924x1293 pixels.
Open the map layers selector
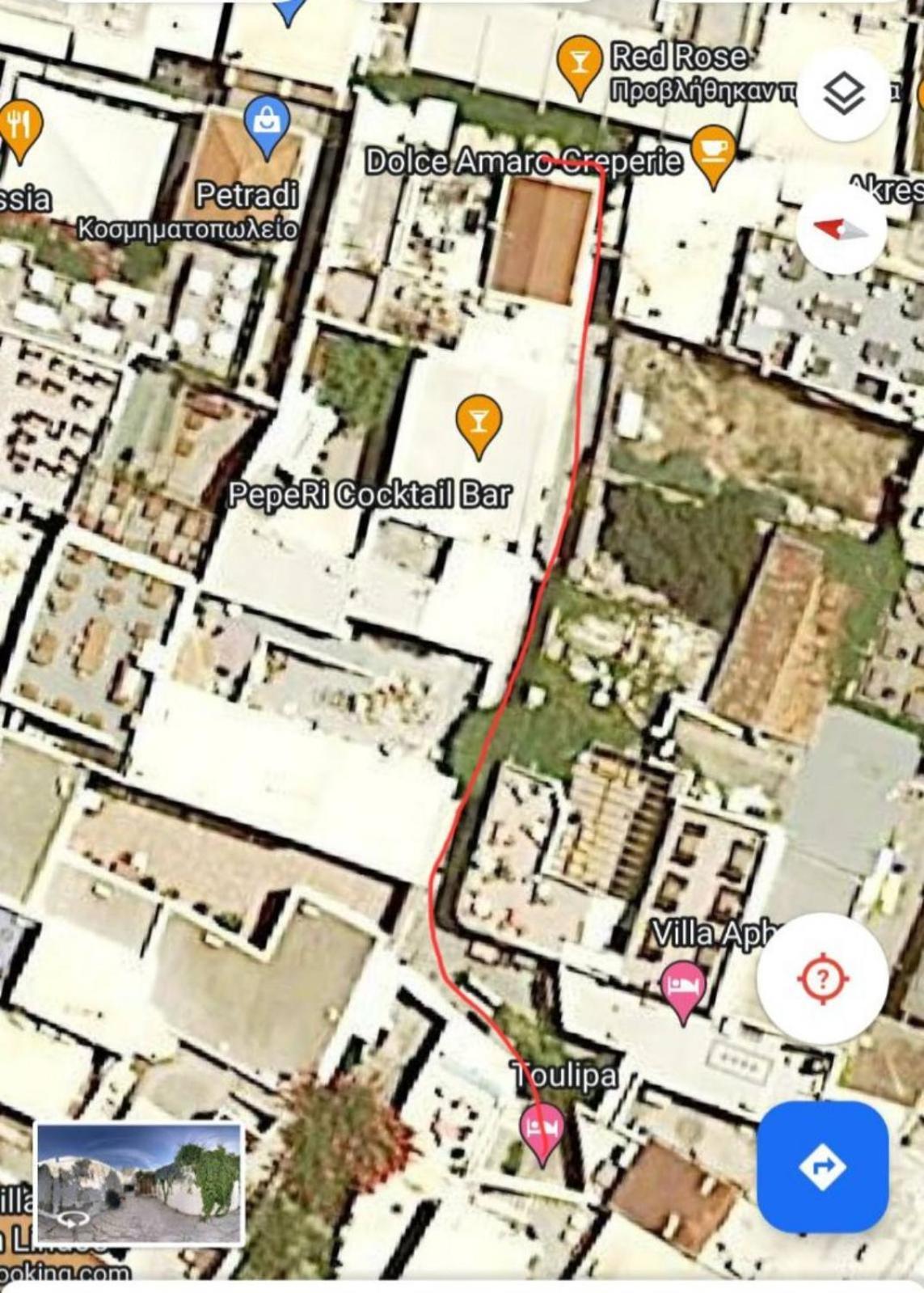click(844, 95)
